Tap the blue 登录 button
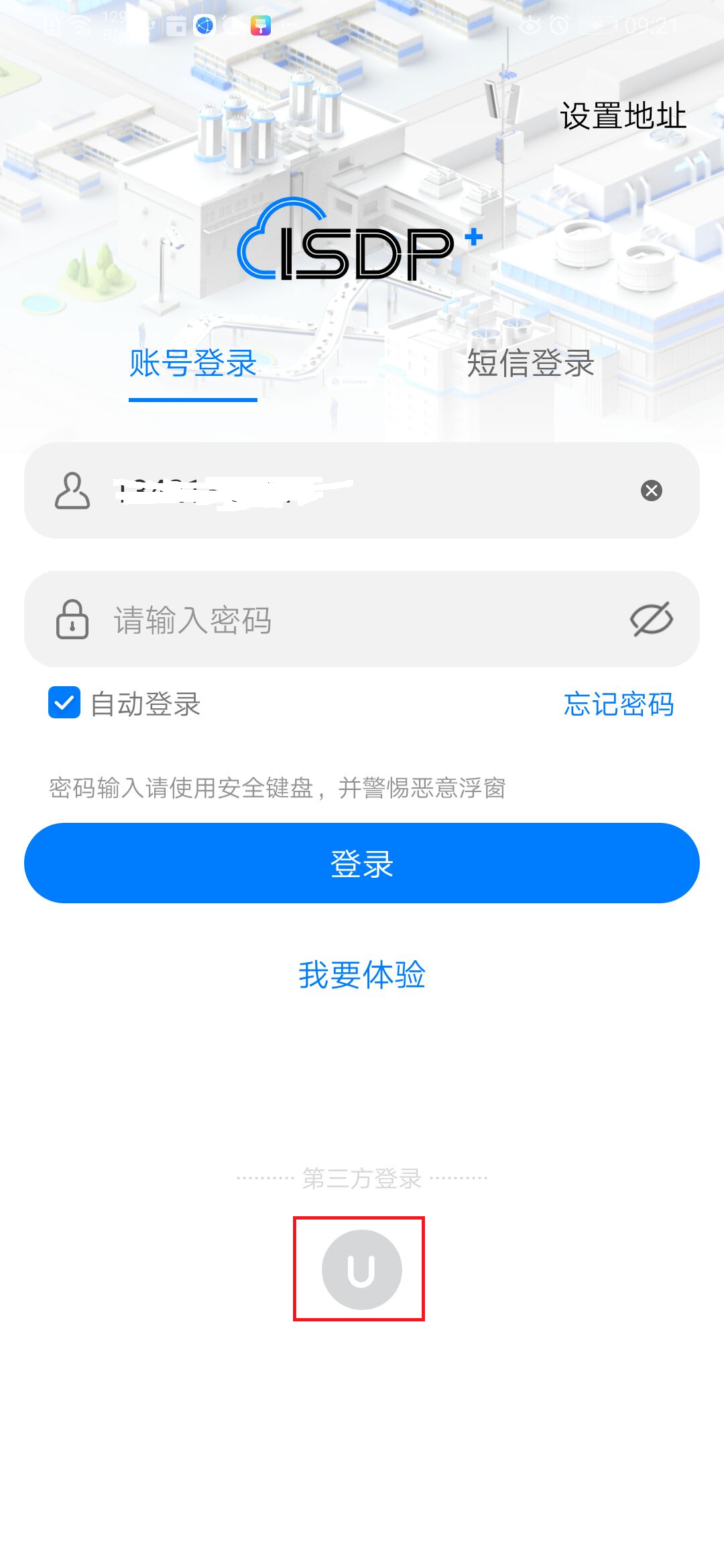 tap(362, 863)
